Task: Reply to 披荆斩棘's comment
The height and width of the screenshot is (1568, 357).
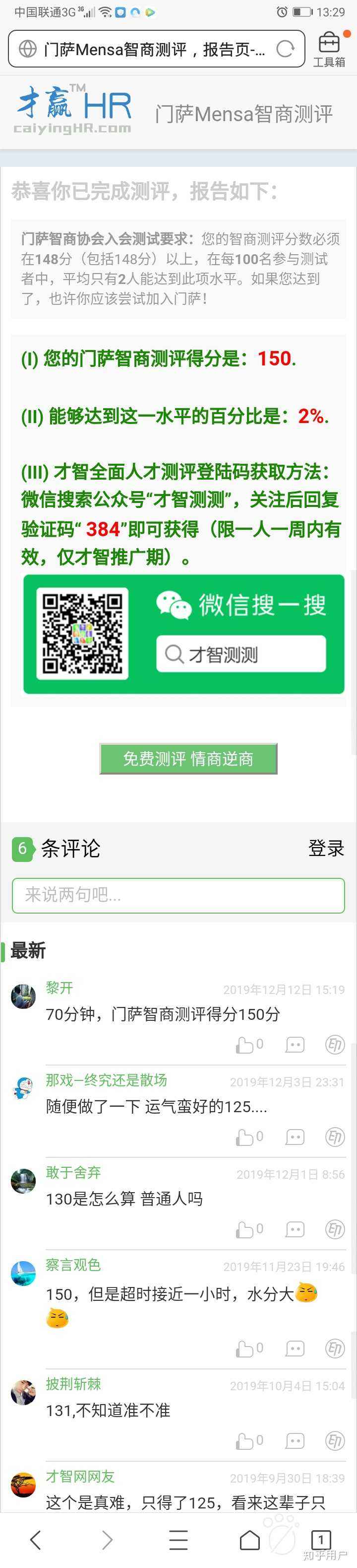Action: tap(295, 1441)
